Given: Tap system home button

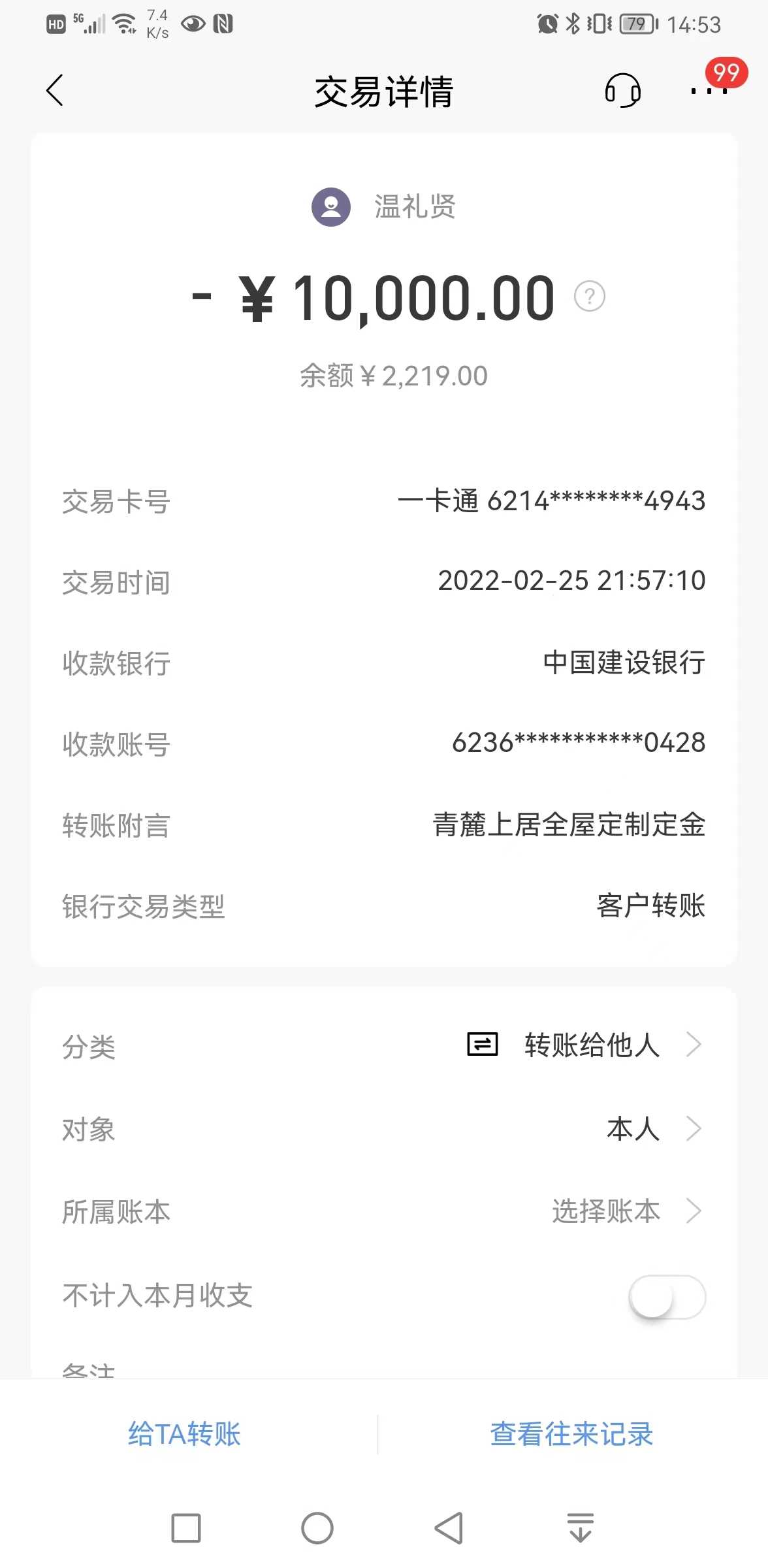Looking at the screenshot, I should point(317,1528).
